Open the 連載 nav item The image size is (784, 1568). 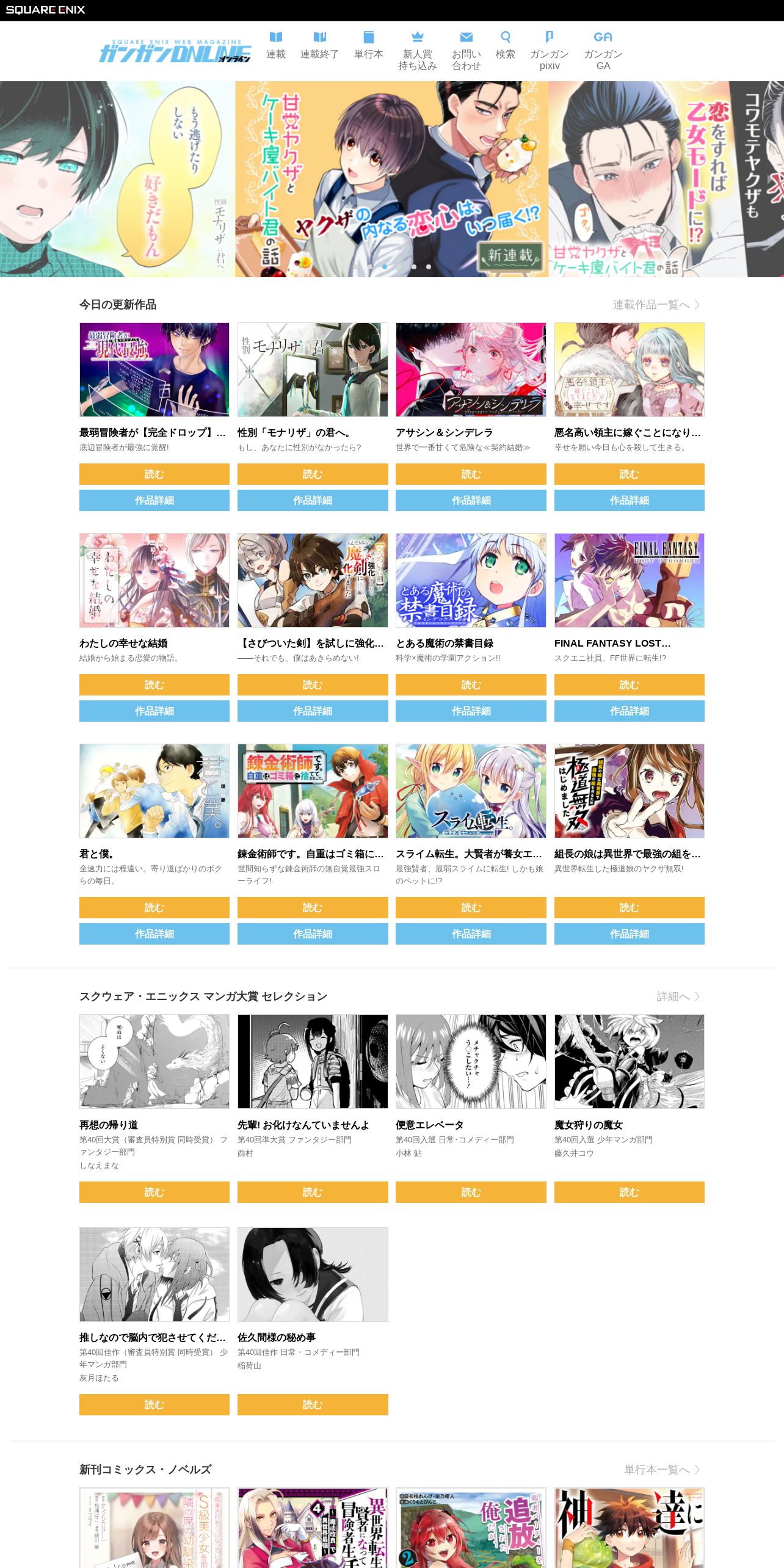tap(275, 46)
